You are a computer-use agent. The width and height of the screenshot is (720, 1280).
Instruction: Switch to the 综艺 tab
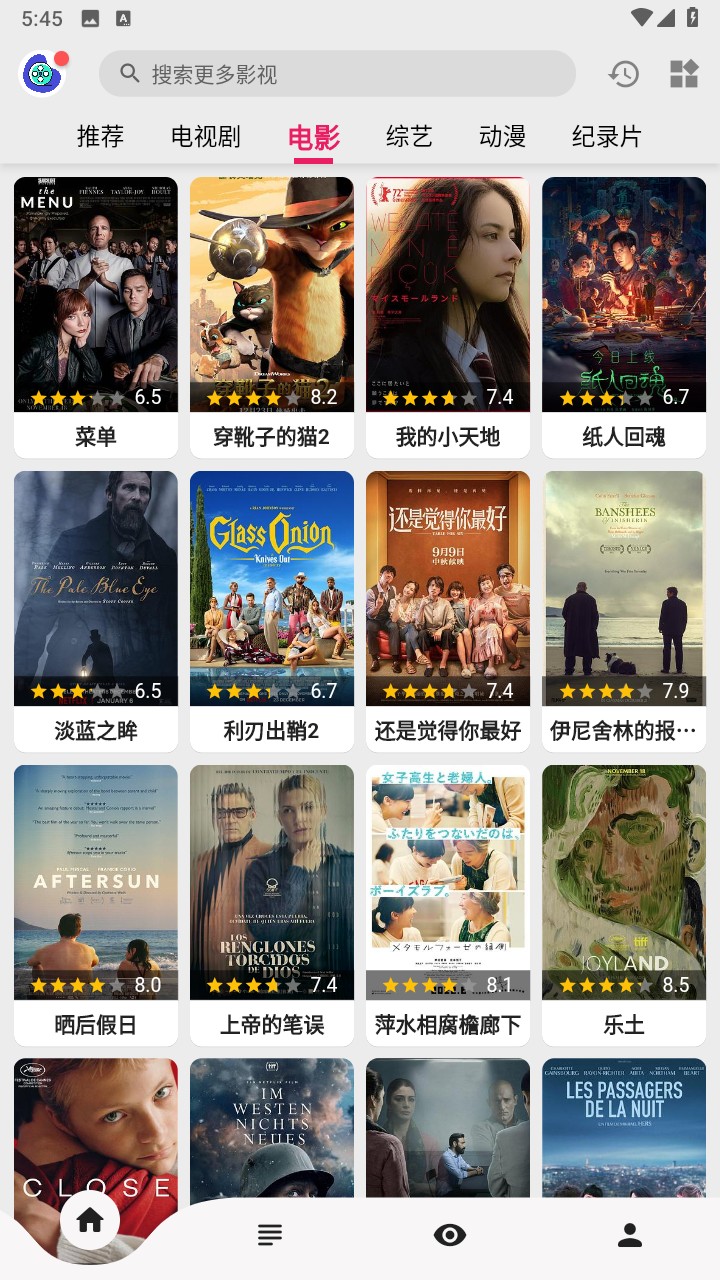pos(409,136)
